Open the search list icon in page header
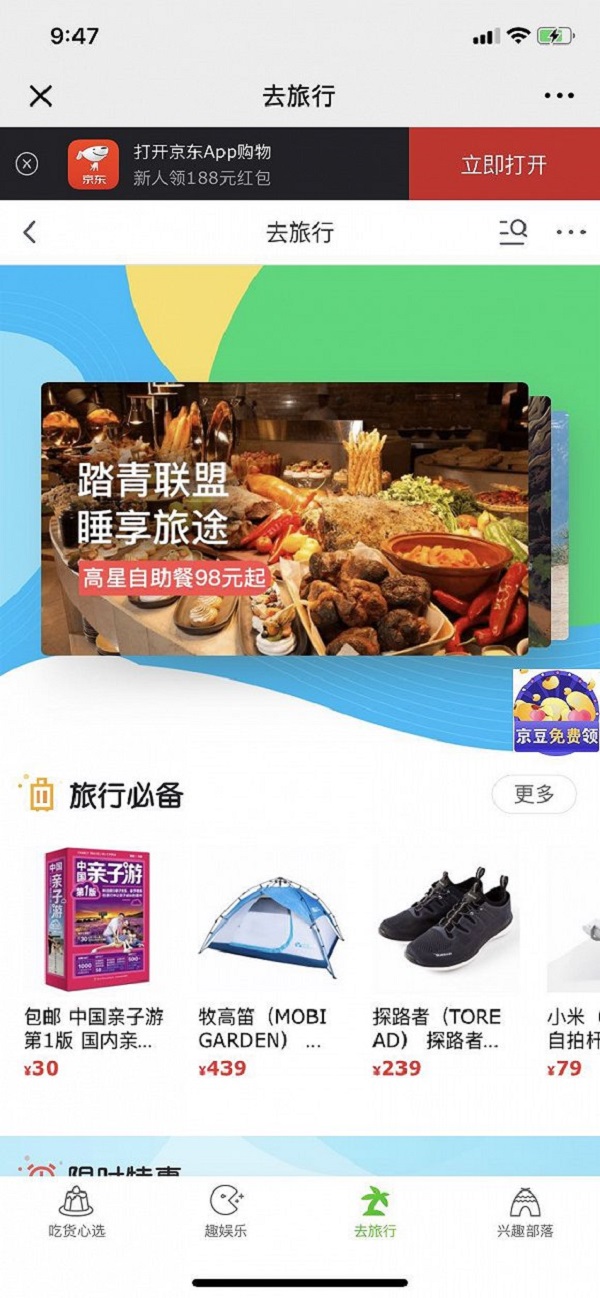Screen dimensions: 600x1298 tap(513, 232)
